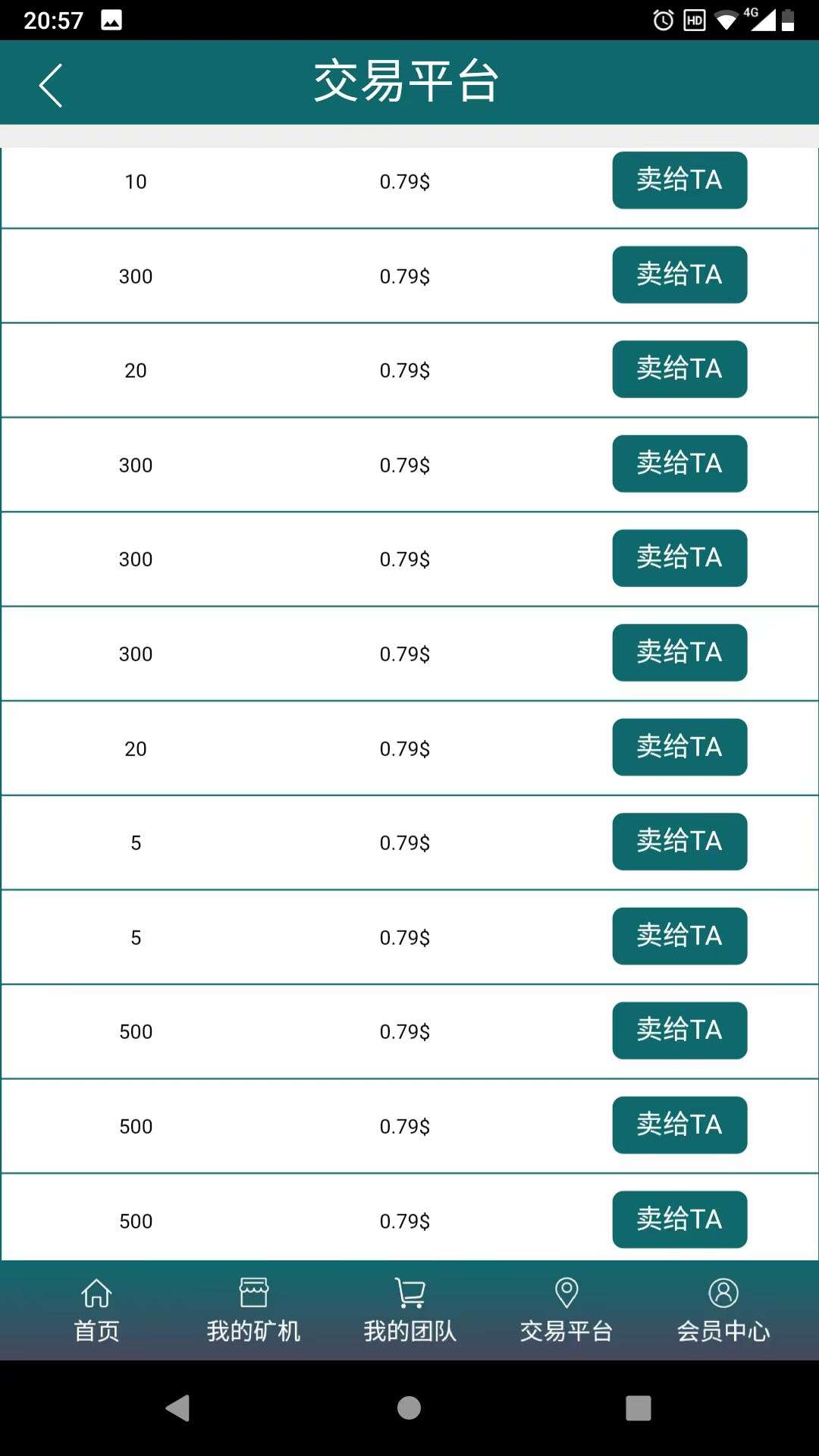
Task: Open the 会员中心 member center tab
Action: coord(723,1310)
